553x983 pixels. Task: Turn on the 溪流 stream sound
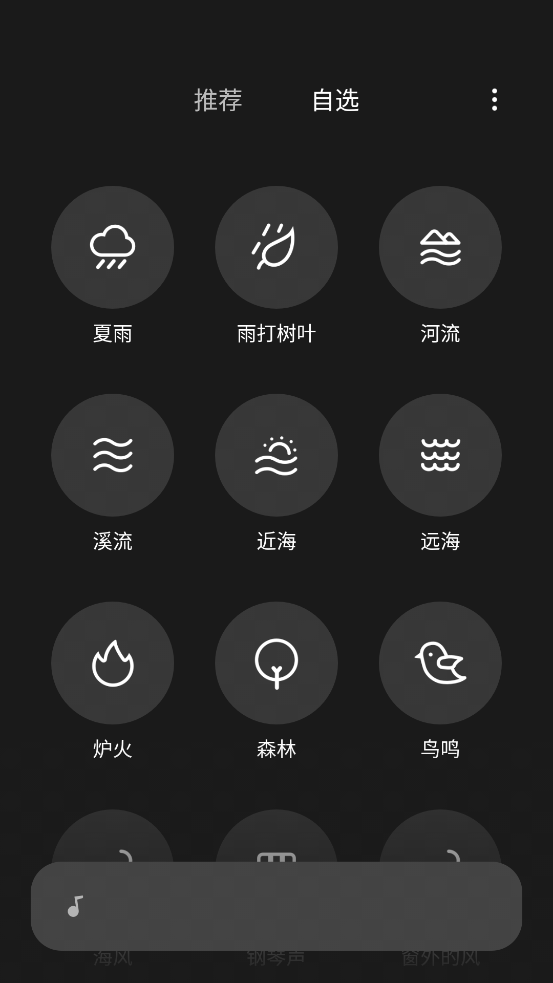pyautogui.click(x=113, y=455)
